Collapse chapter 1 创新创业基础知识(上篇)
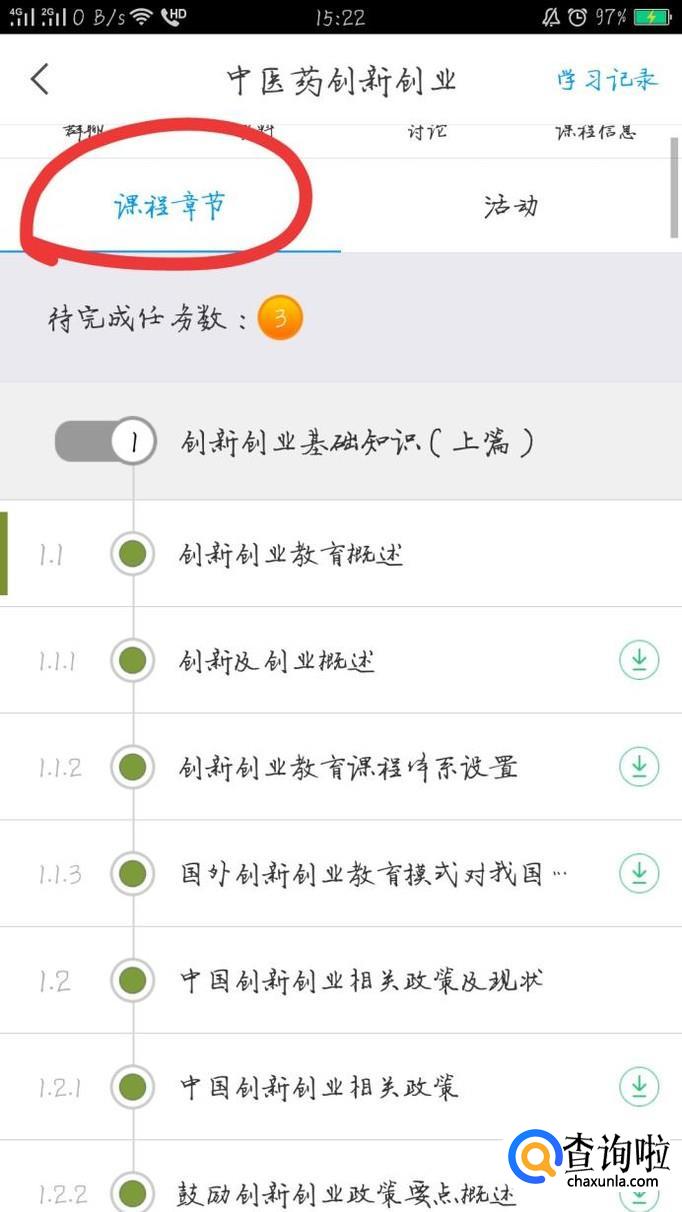The height and width of the screenshot is (1212, 682). point(106,442)
